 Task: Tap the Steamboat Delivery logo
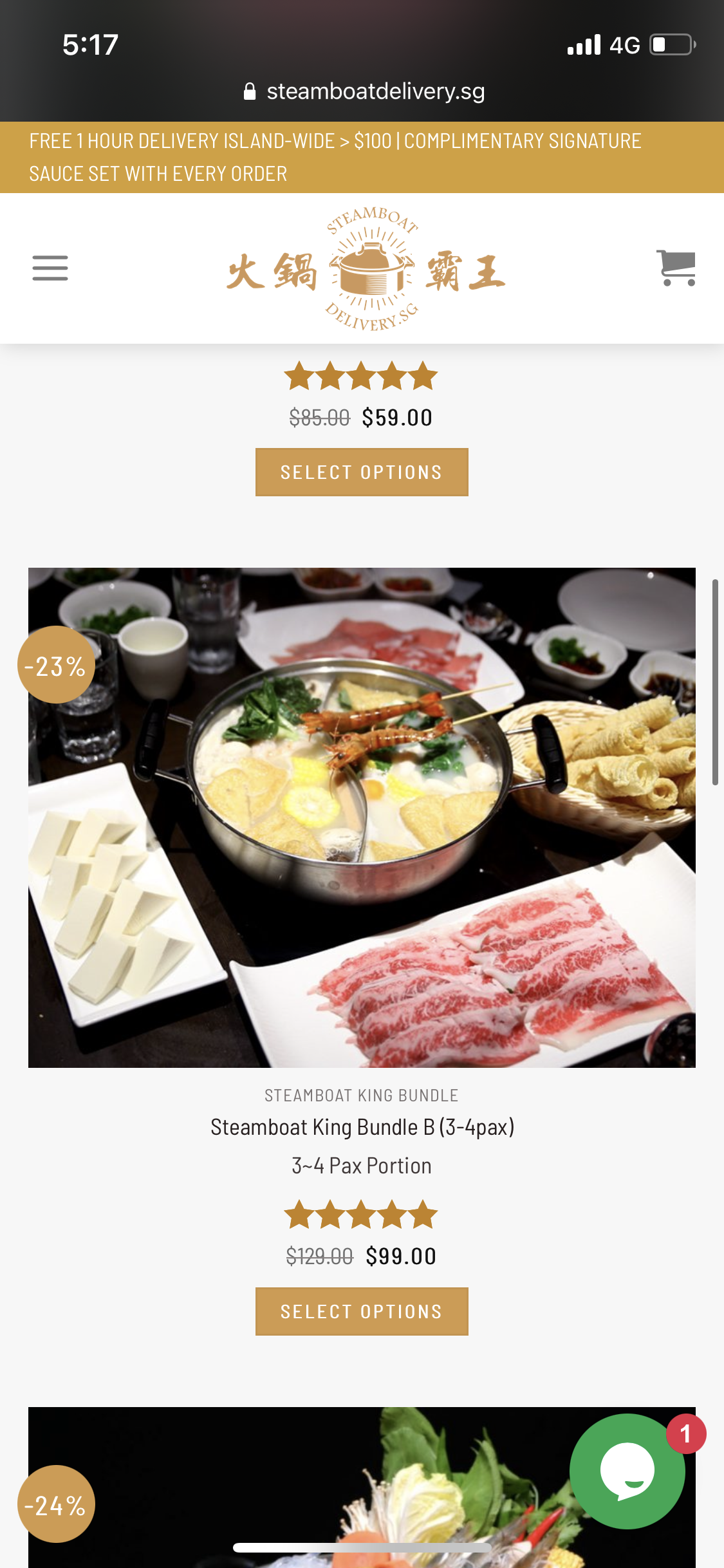click(365, 269)
